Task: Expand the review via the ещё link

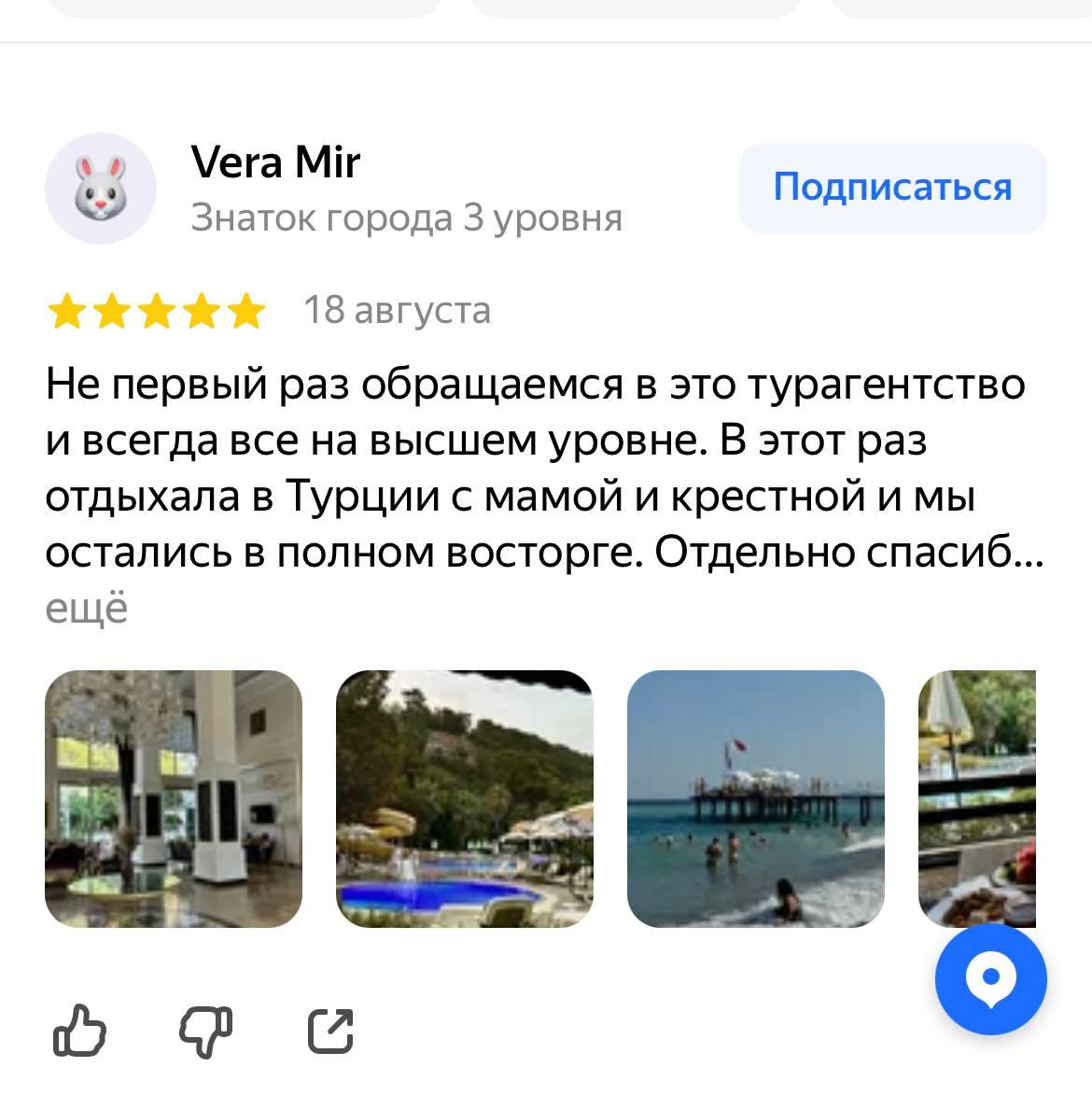Action: coord(87,611)
